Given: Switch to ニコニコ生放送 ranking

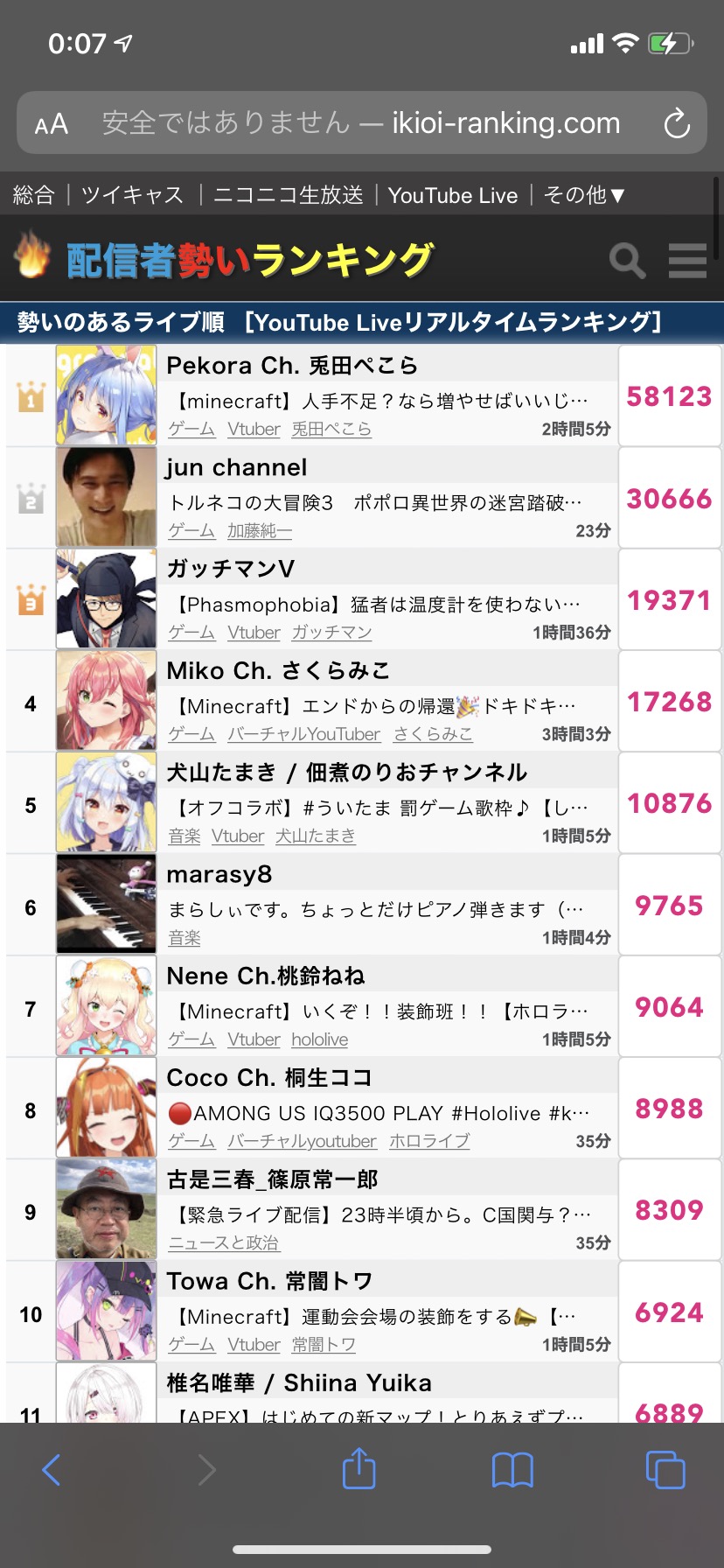Looking at the screenshot, I should click(289, 195).
